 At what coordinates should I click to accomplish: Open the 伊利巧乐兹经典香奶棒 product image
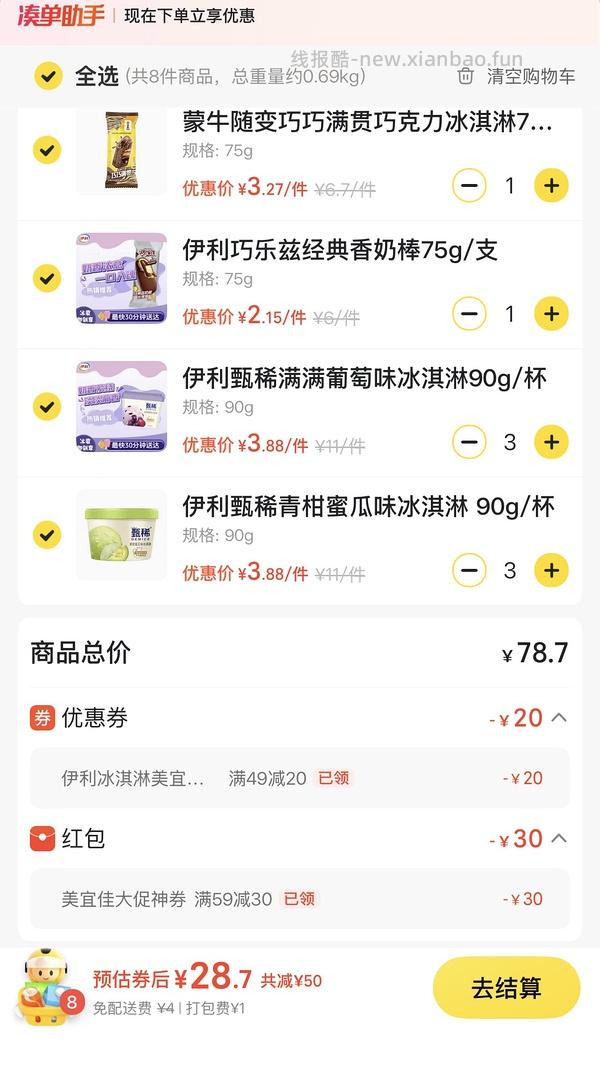point(121,278)
